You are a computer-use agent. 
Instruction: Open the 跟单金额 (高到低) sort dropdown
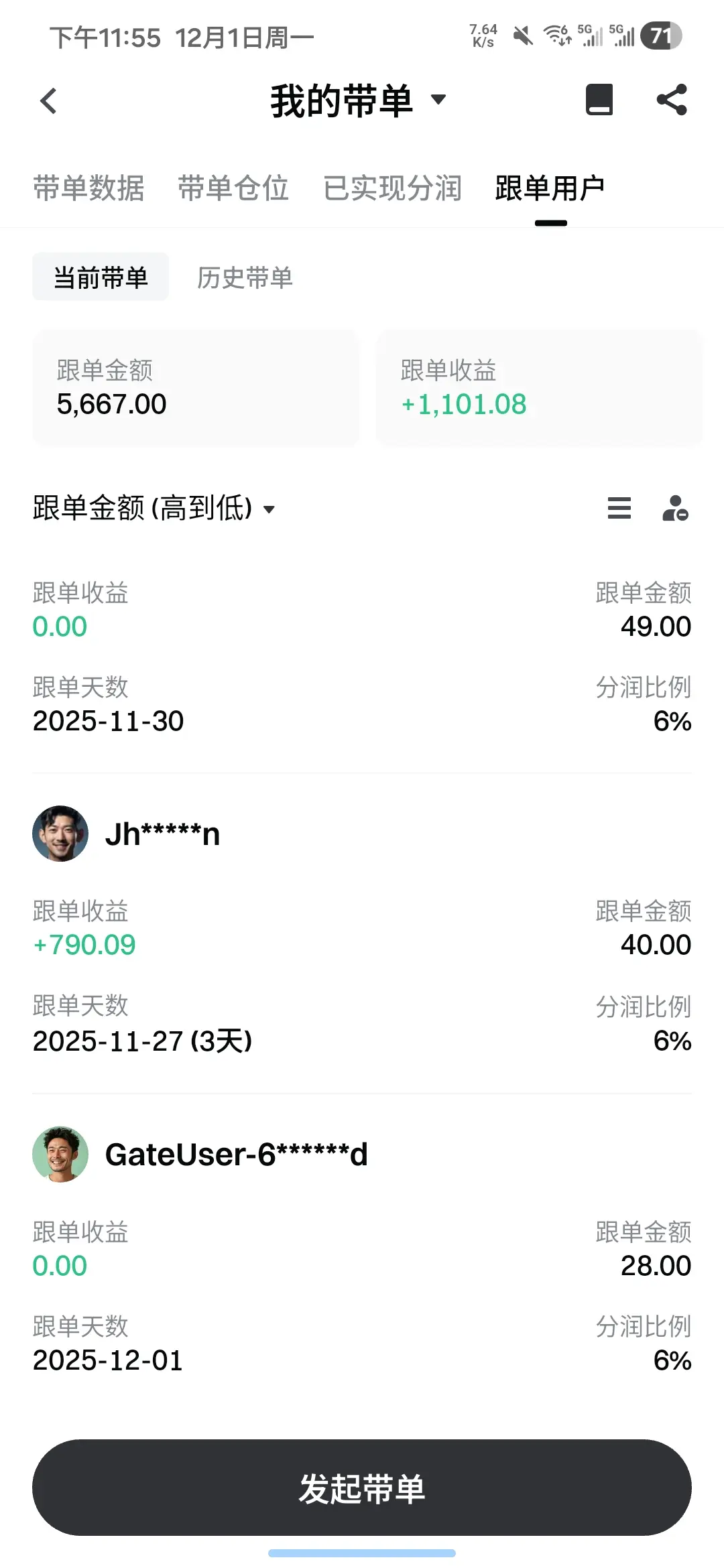coord(154,509)
